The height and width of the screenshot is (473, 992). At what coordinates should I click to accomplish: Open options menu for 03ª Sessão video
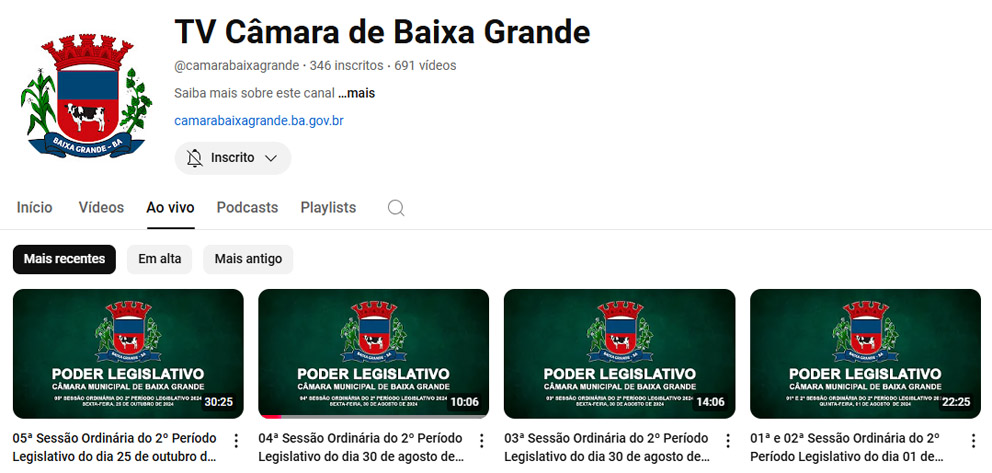[727, 441]
